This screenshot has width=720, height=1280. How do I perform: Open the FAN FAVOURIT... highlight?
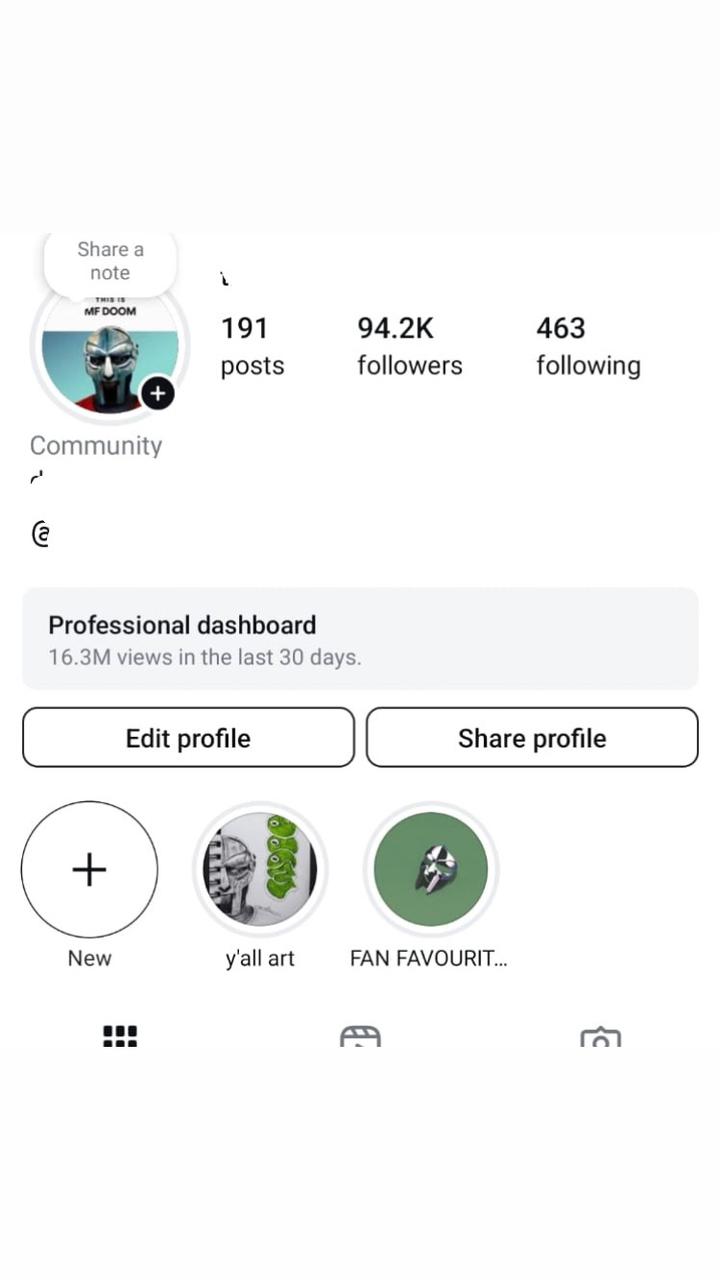pyautogui.click(x=431, y=870)
